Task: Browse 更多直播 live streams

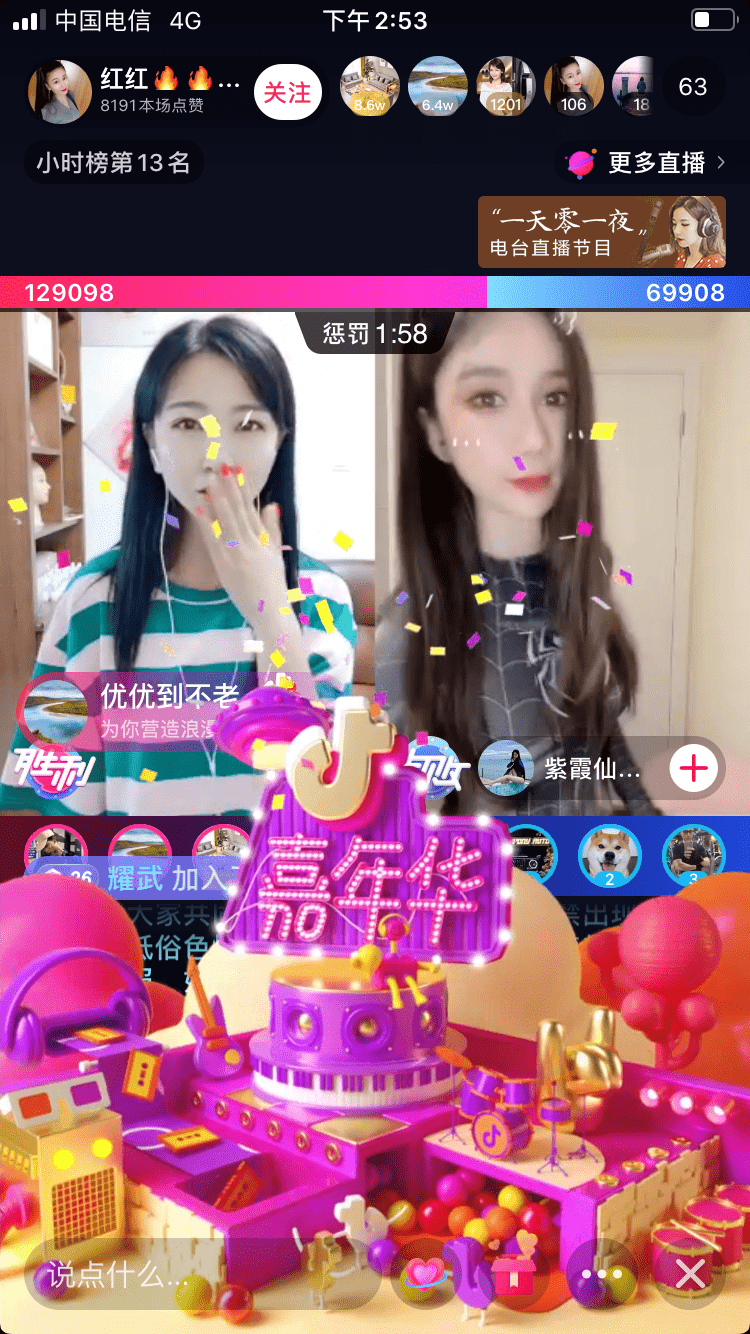Action: tap(644, 163)
